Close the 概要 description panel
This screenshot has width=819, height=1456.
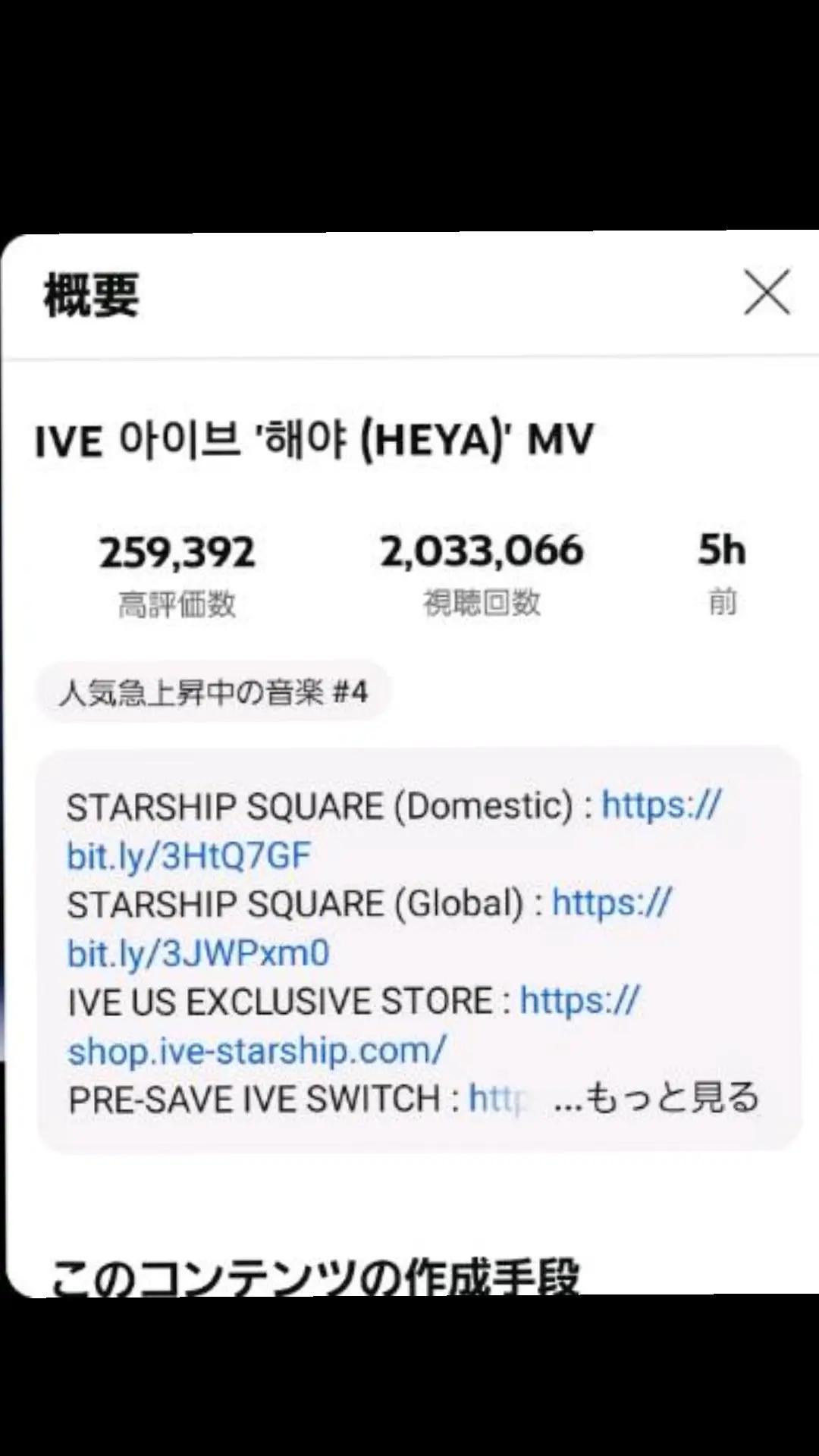point(767,292)
